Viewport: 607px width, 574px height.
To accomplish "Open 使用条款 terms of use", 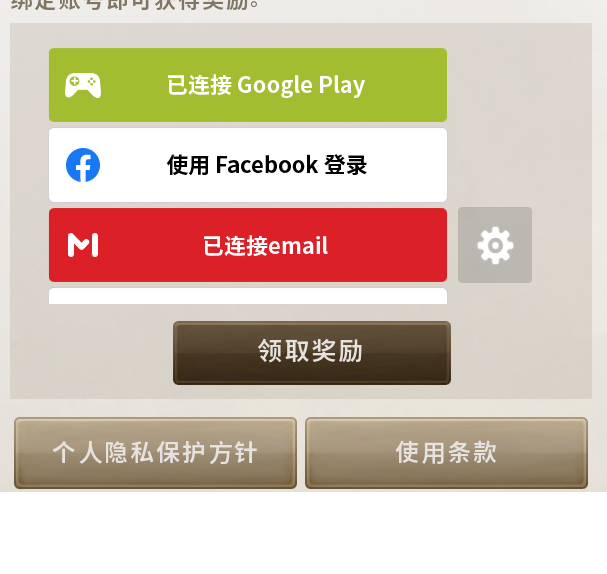I will point(446,453).
